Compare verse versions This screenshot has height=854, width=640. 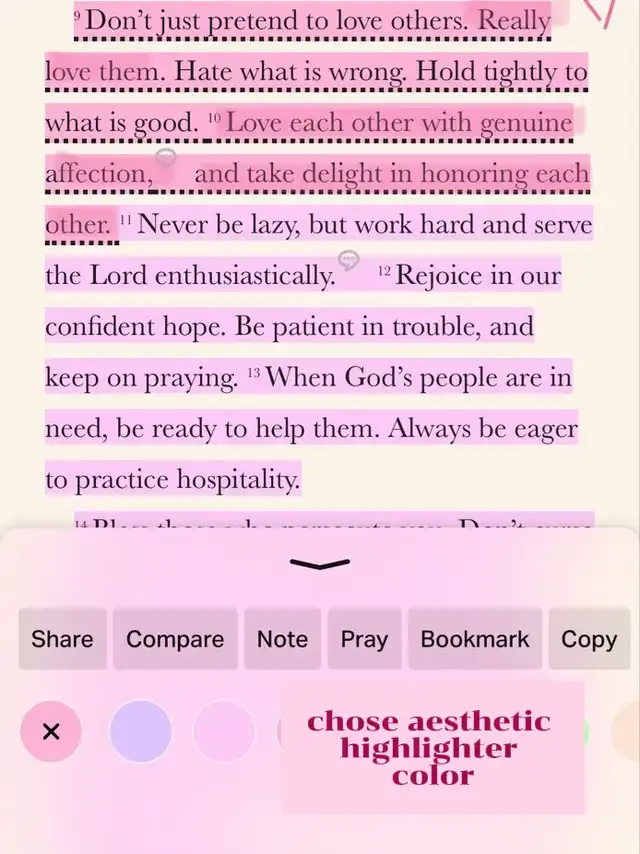coord(175,639)
